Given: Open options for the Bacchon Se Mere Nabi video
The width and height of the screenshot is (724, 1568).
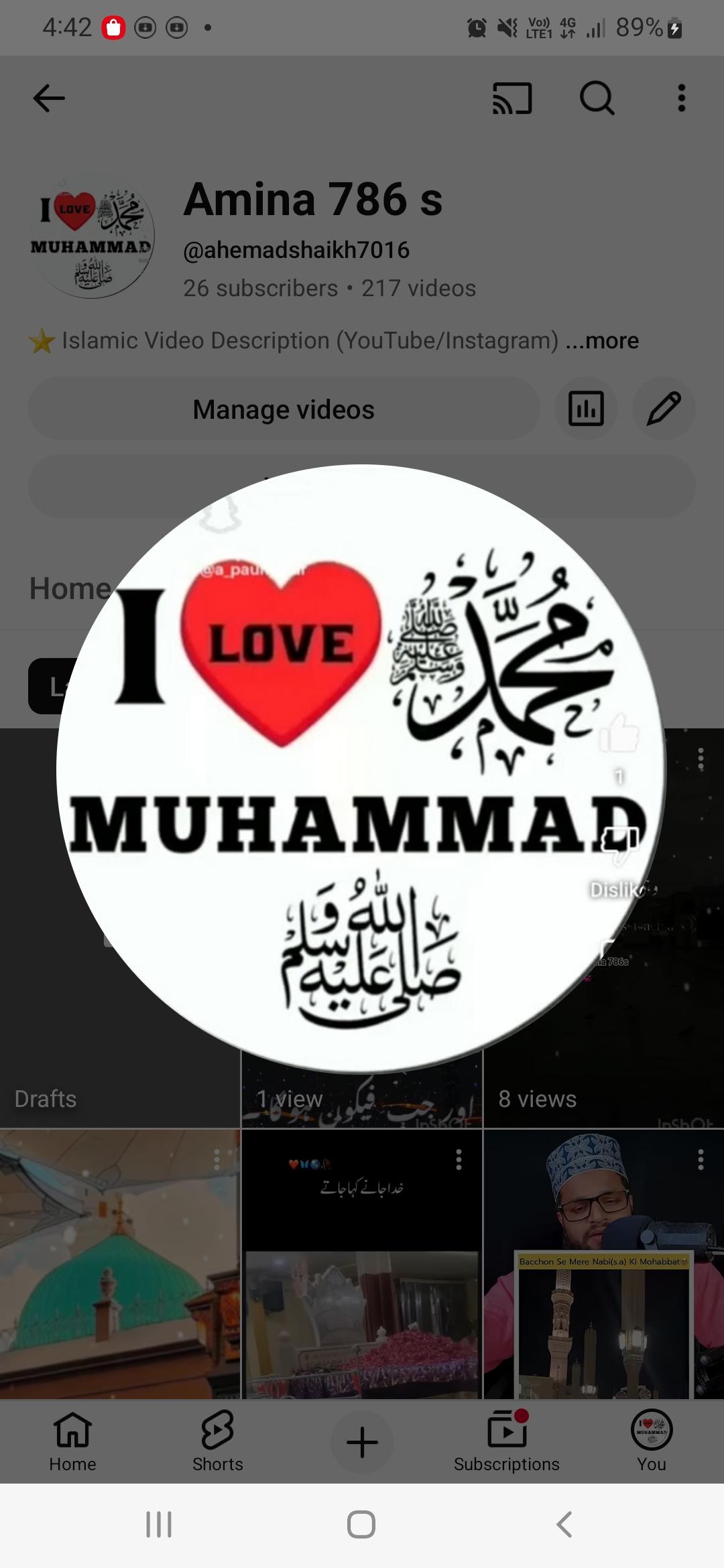Looking at the screenshot, I should pos(701,1160).
